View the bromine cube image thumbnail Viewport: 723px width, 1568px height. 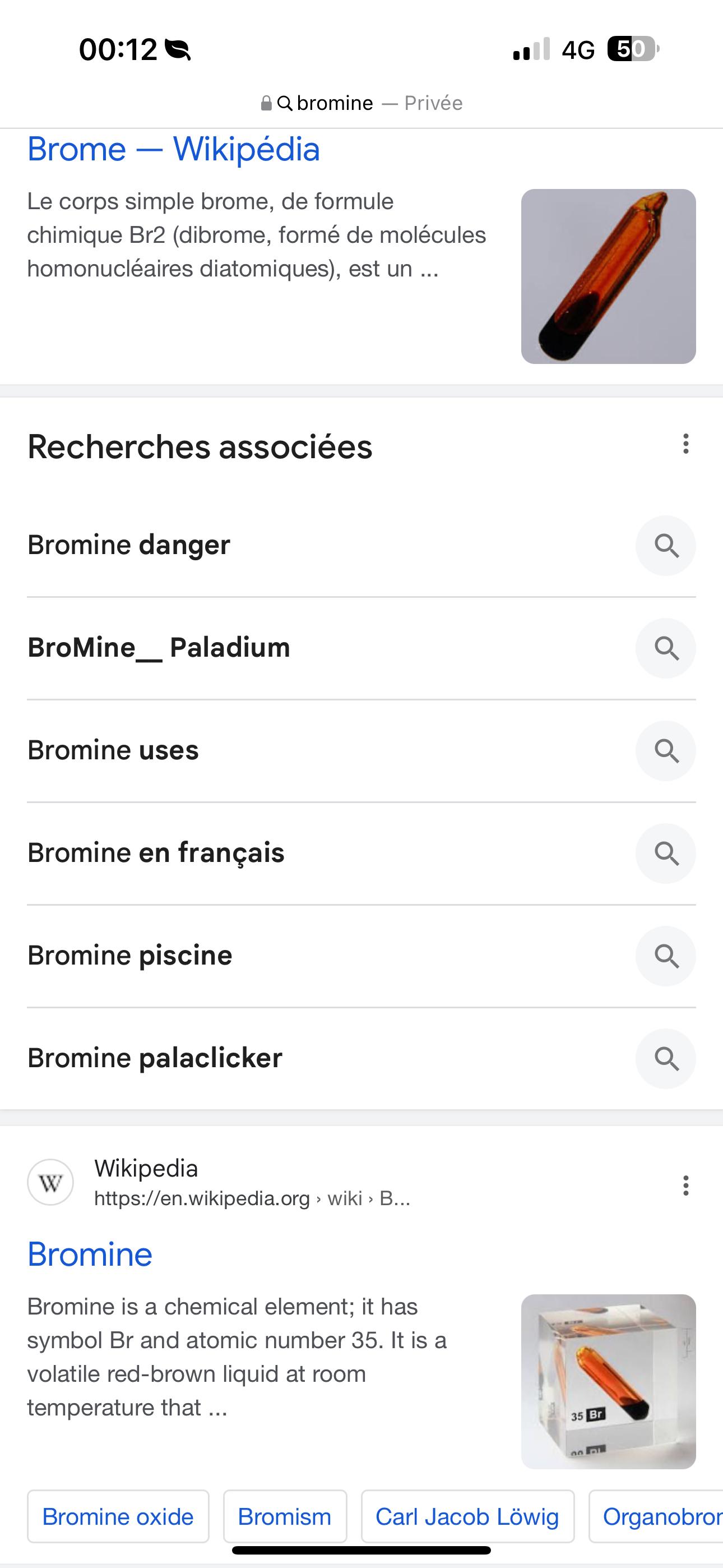pos(608,1381)
